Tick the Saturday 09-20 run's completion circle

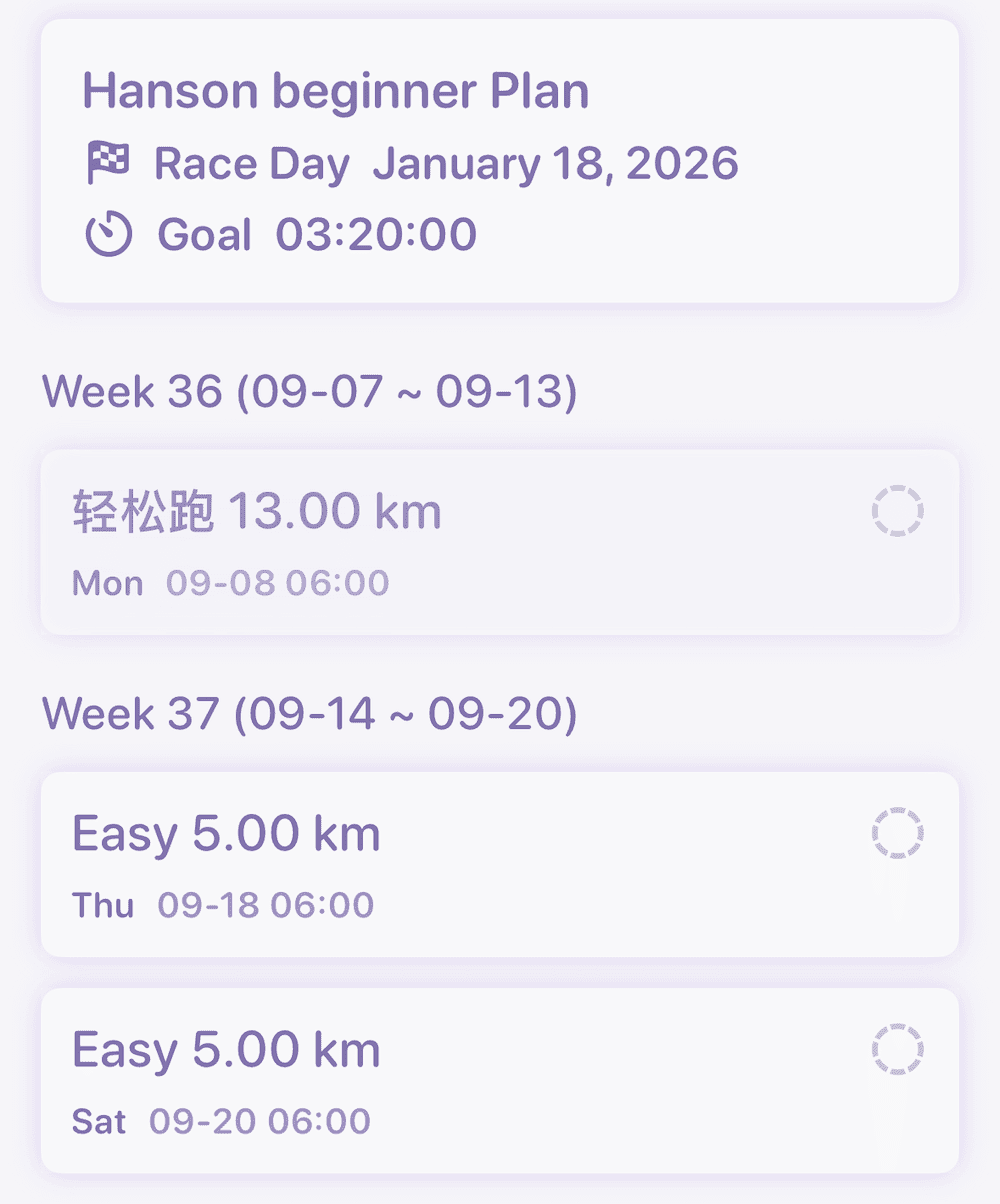coord(897,1049)
